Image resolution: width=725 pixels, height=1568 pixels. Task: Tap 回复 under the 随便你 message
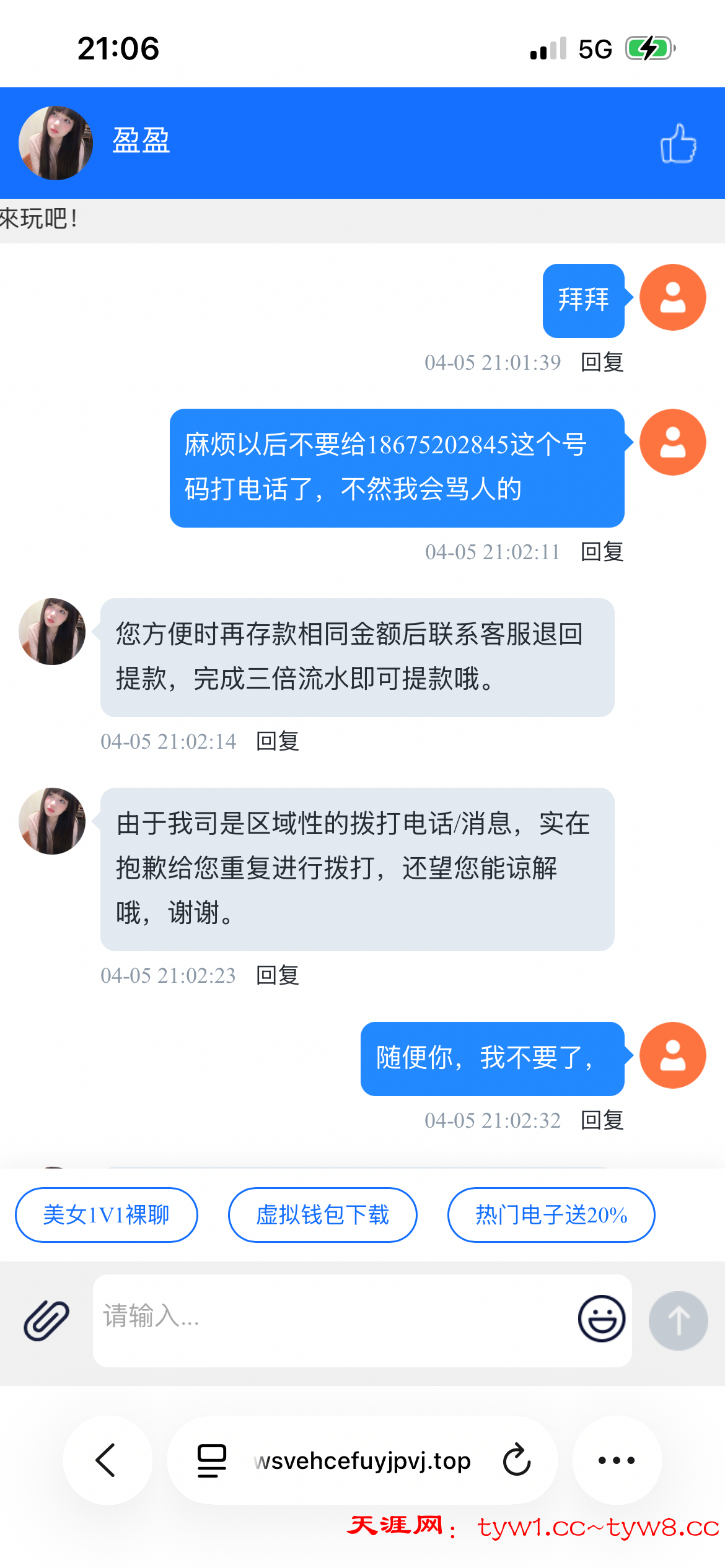602,1120
